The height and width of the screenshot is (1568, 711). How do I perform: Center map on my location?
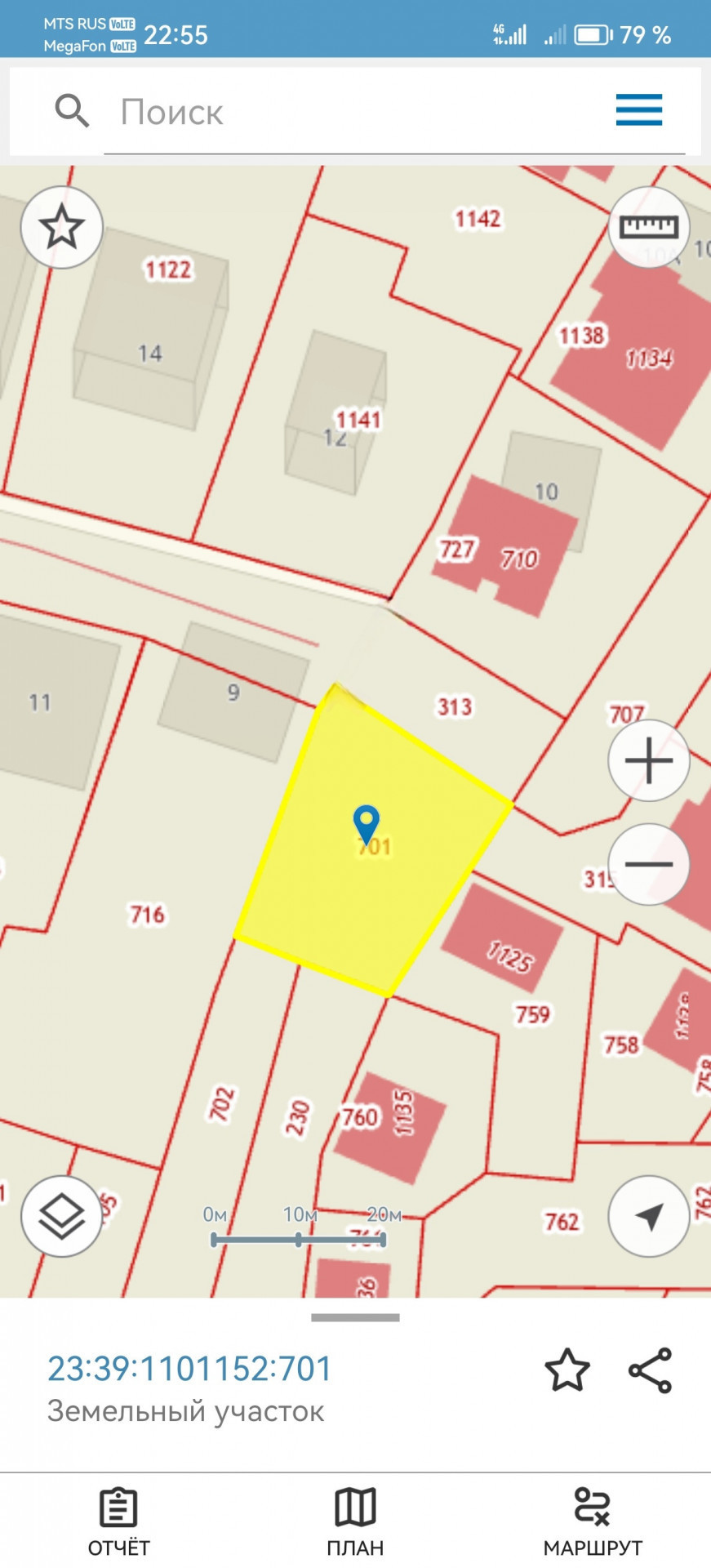pos(649,1217)
